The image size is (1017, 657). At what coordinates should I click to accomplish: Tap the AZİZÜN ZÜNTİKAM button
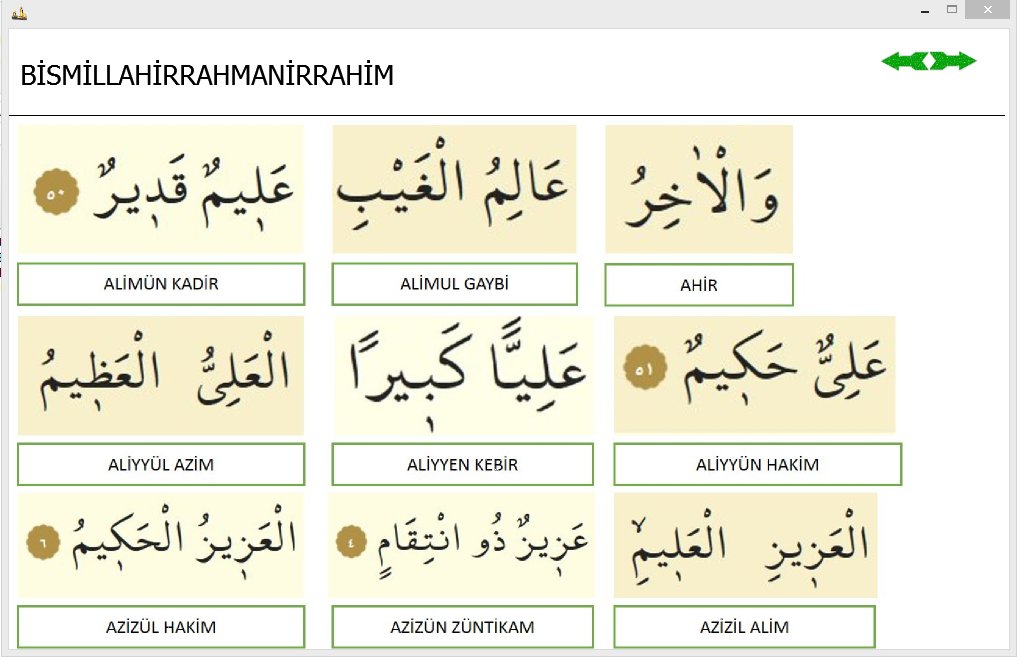point(462,628)
